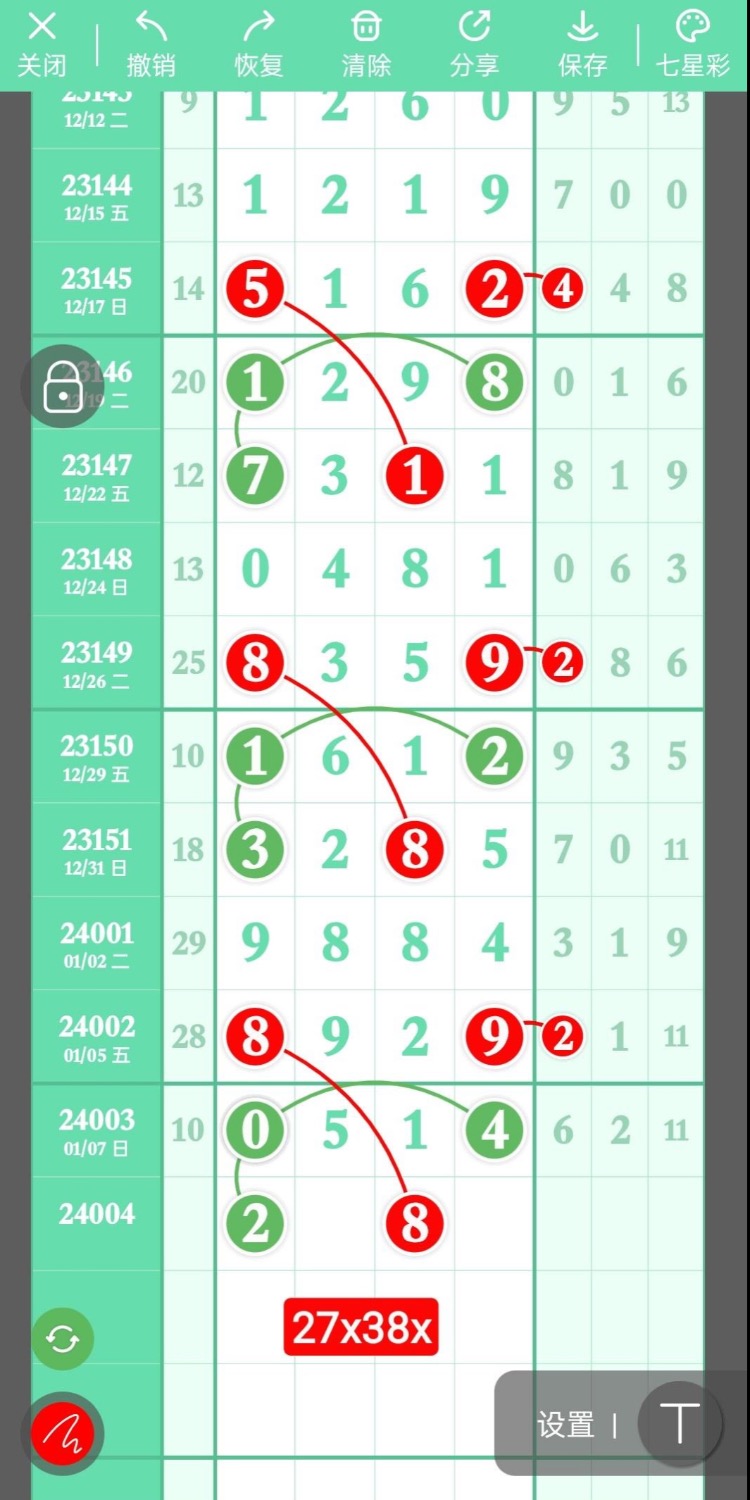Save the chart with 保存

[x=582, y=45]
